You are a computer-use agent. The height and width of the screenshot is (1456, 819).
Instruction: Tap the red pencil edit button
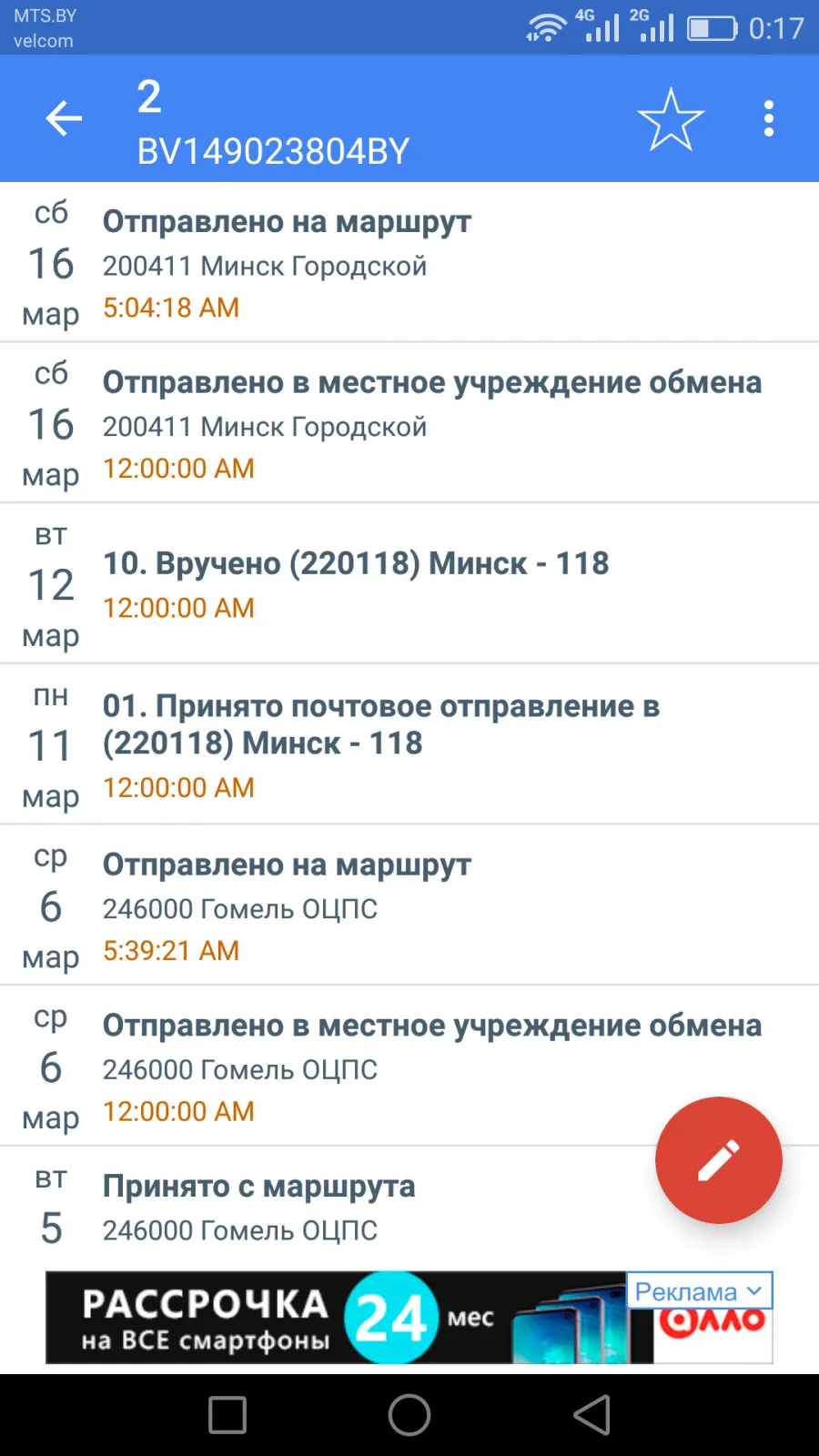click(718, 1160)
